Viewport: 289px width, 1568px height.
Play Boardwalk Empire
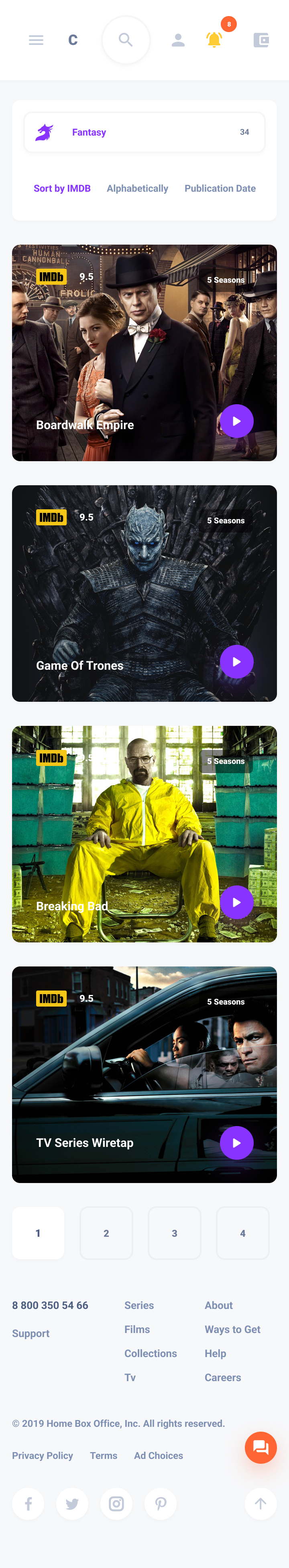coord(236,421)
